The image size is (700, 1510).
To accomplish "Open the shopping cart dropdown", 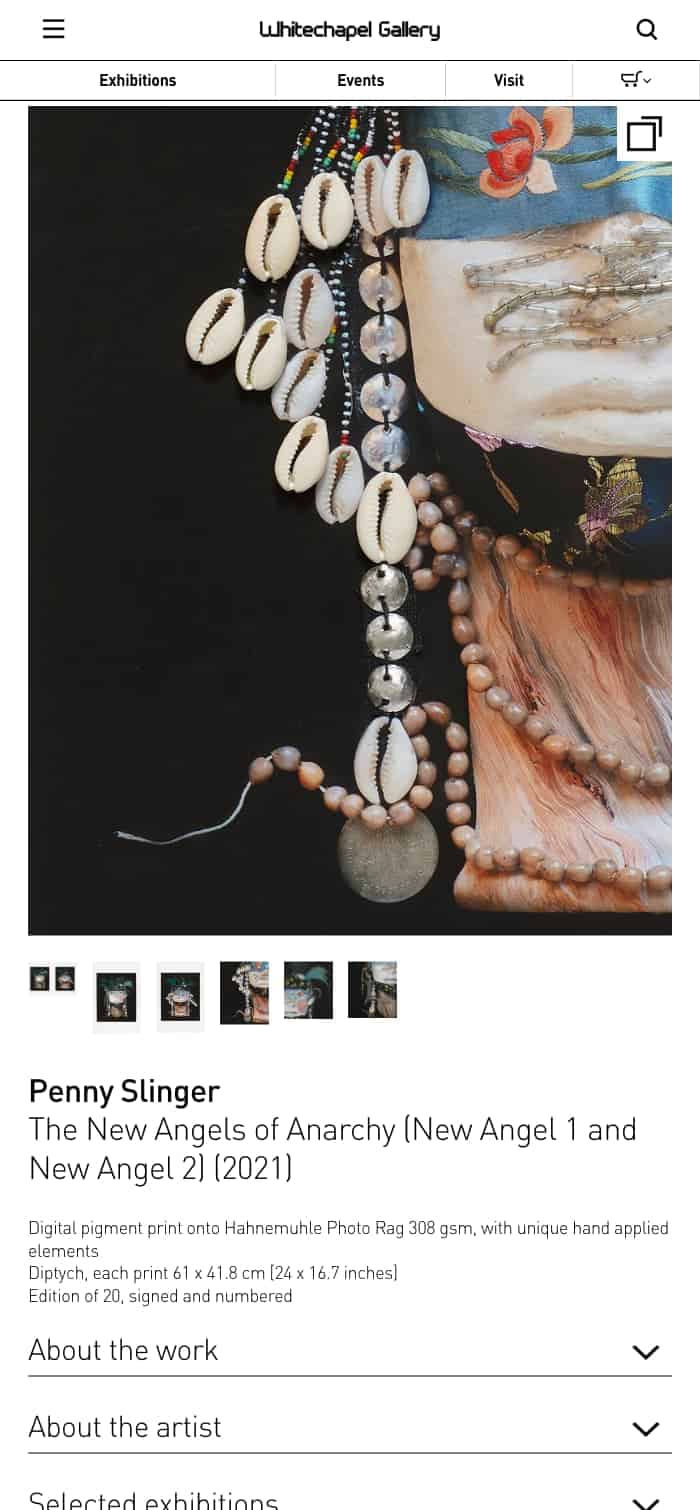I will coord(636,80).
